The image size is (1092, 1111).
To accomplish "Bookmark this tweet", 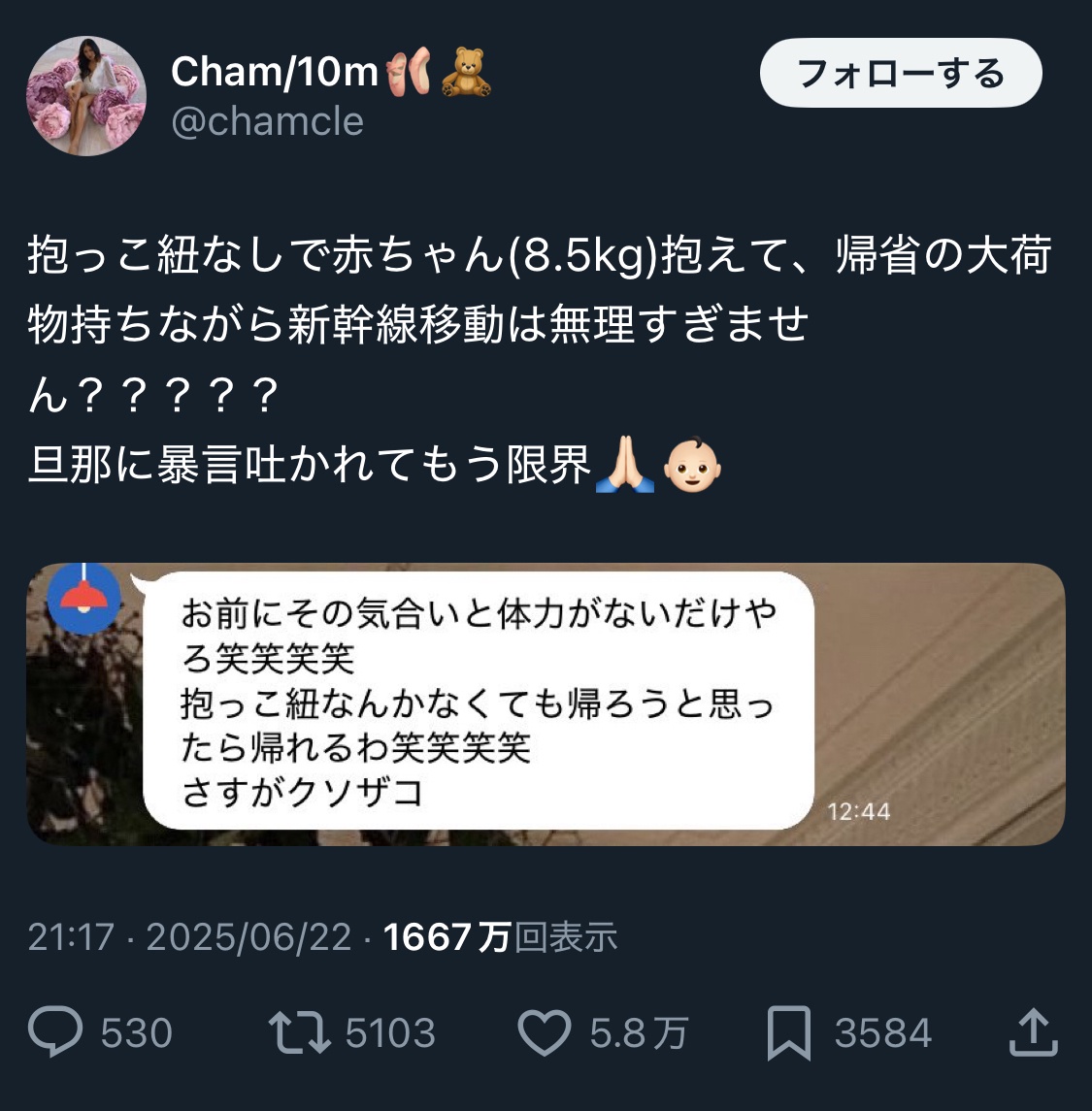I will click(x=788, y=1032).
